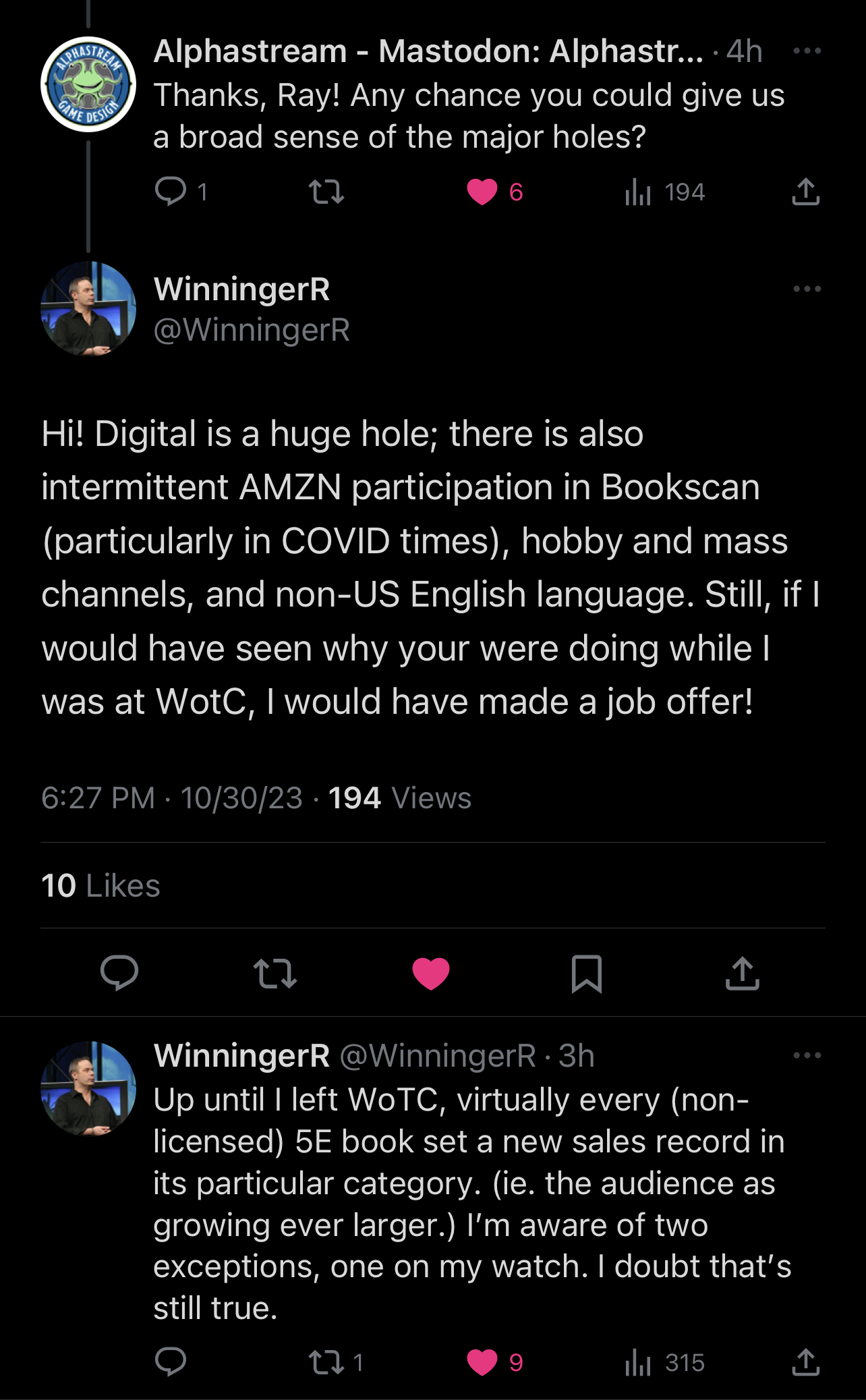Unlike Alphastream's tweet with 6 likes
This screenshot has height=1400, width=866.
(x=482, y=192)
